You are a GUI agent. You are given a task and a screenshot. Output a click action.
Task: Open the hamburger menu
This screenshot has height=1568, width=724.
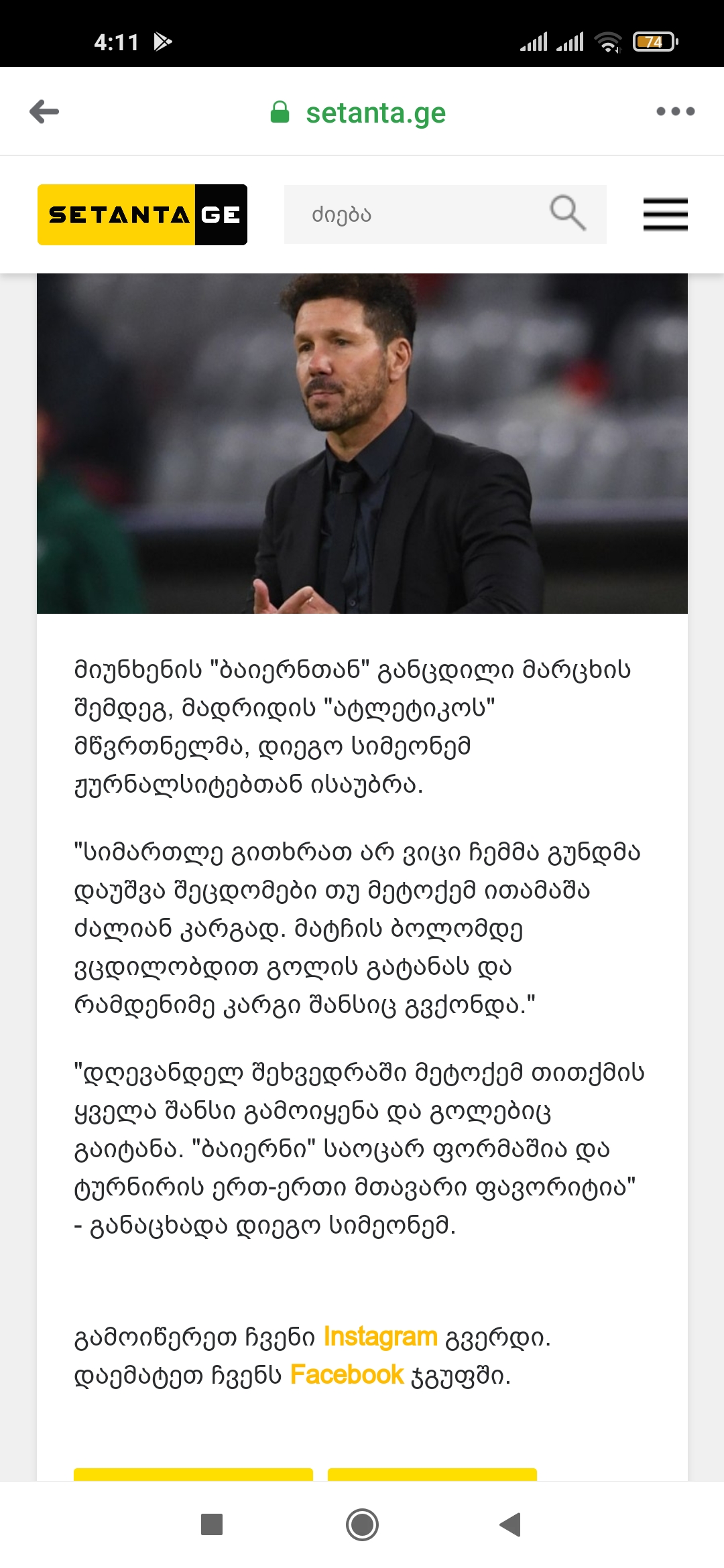click(x=665, y=214)
